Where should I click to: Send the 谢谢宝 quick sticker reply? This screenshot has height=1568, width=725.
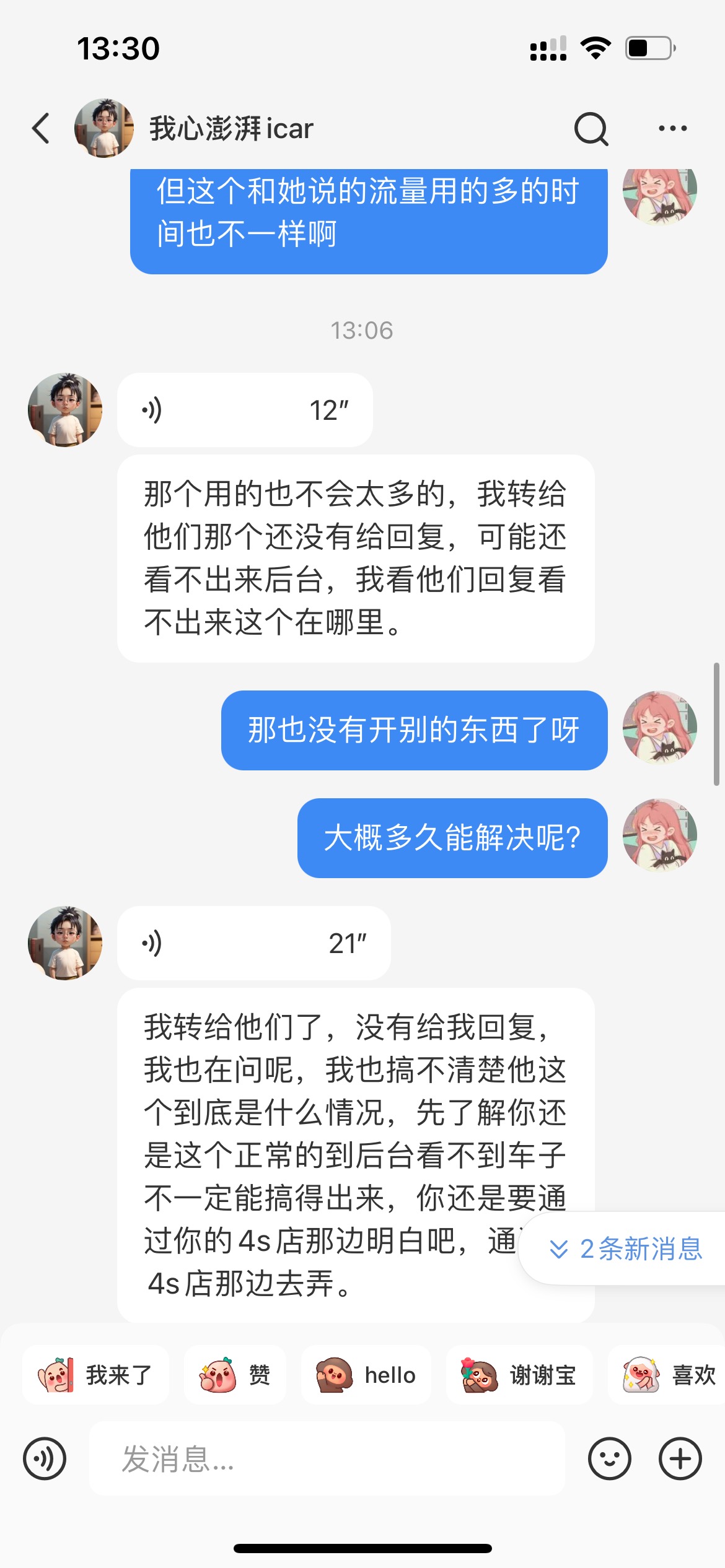[x=519, y=1375]
